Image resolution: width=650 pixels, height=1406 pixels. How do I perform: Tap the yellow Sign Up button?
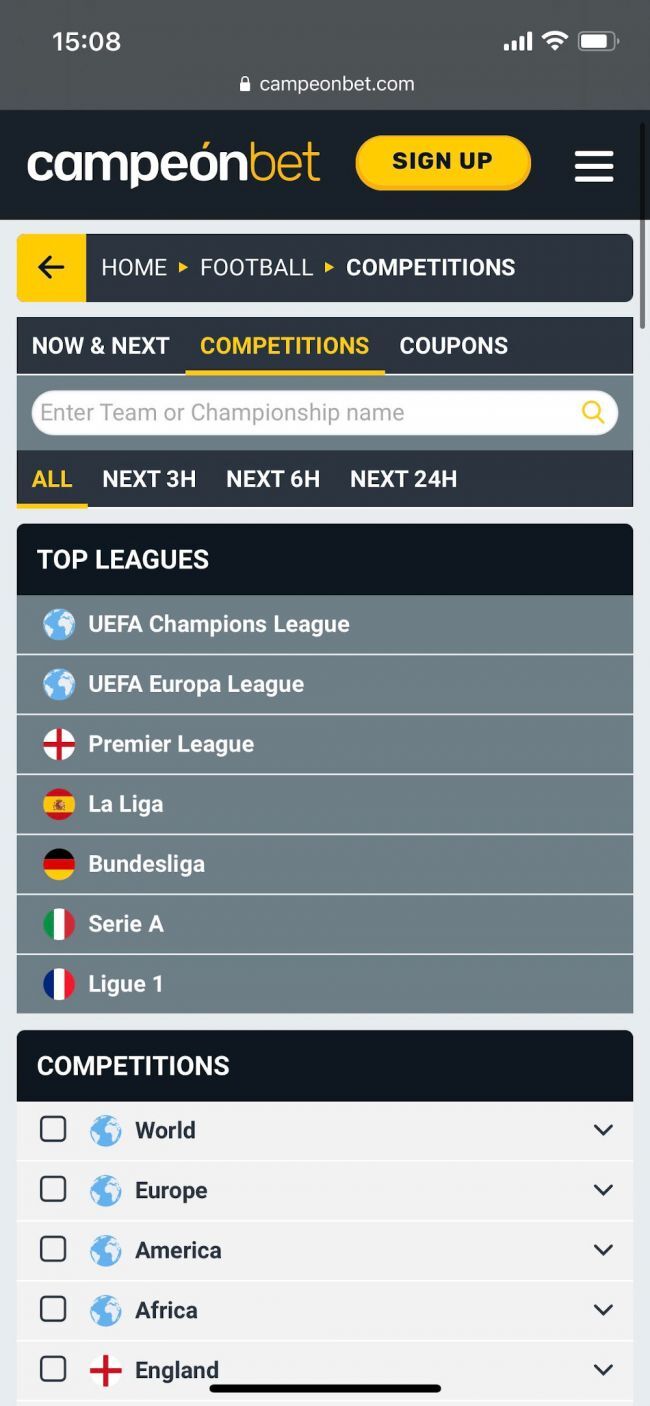pos(442,162)
